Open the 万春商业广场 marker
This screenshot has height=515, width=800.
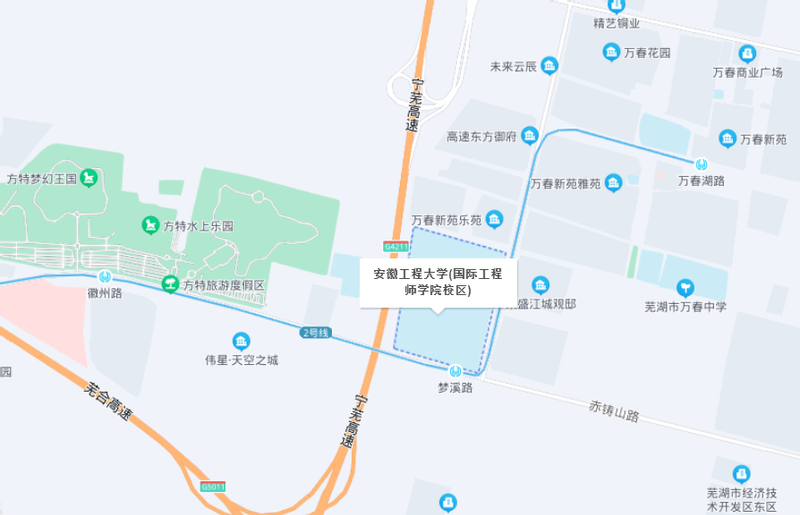747,53
